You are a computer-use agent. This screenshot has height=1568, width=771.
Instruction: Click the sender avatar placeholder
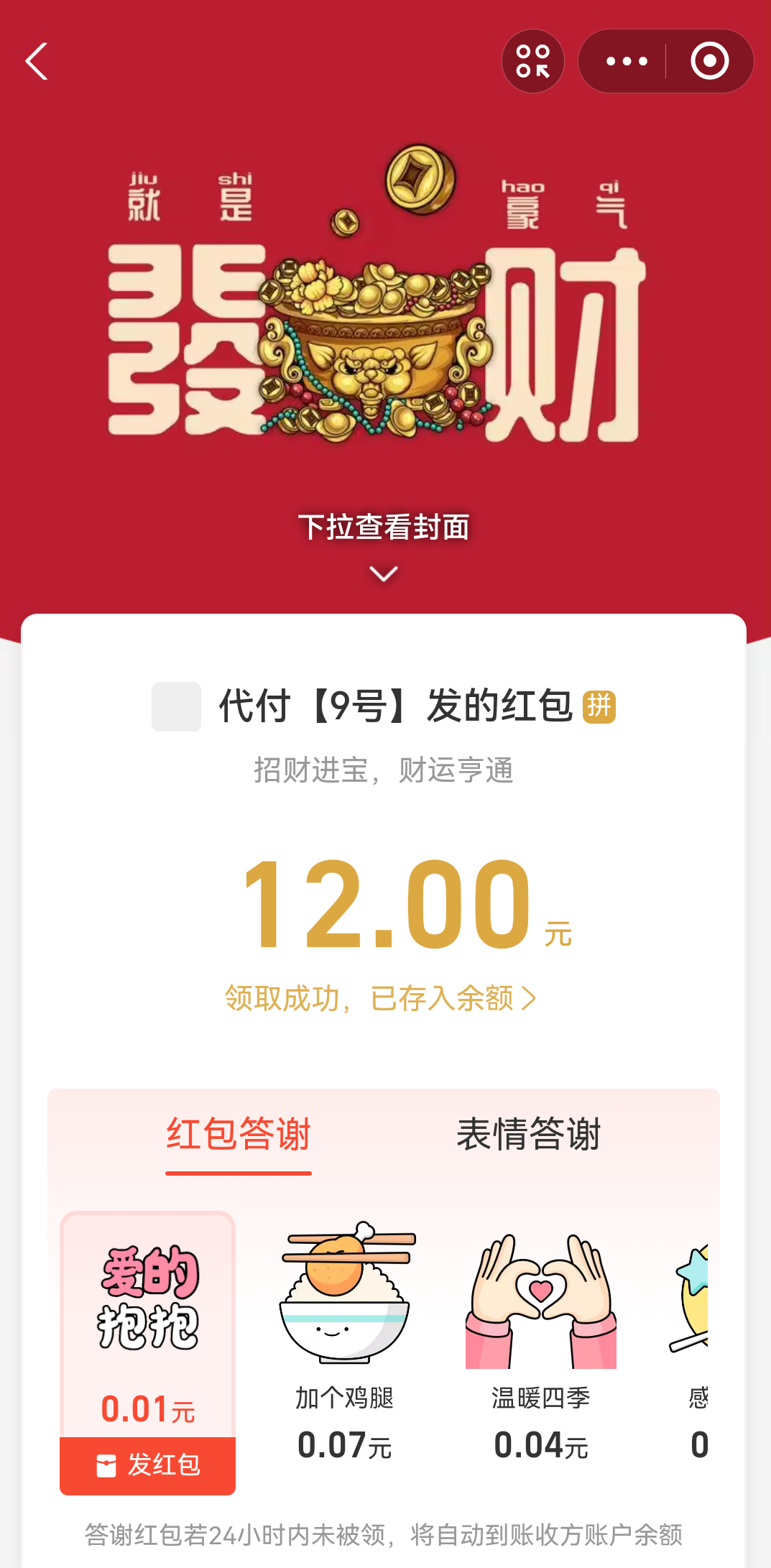click(176, 709)
